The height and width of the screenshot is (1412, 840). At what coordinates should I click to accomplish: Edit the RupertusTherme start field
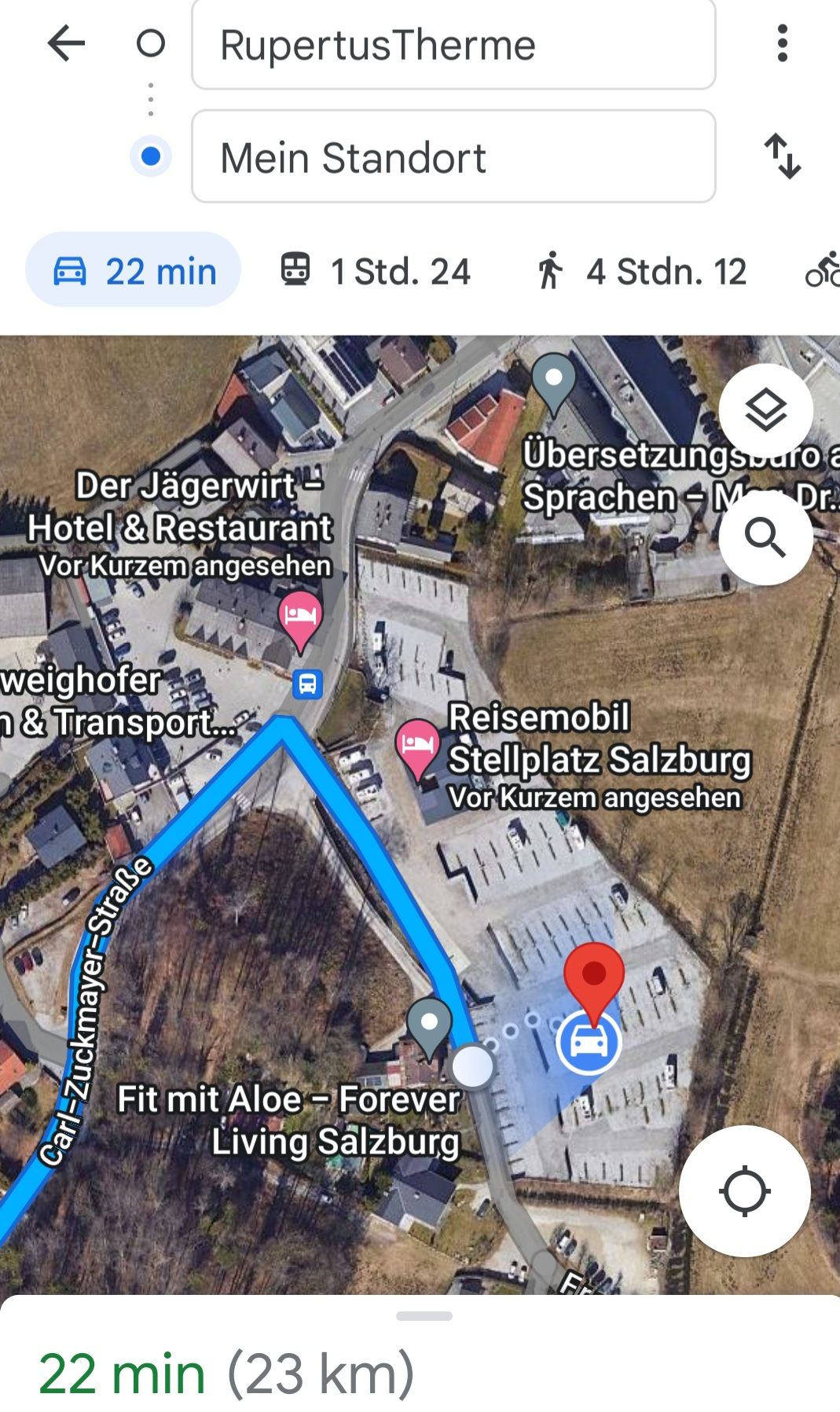[453, 44]
